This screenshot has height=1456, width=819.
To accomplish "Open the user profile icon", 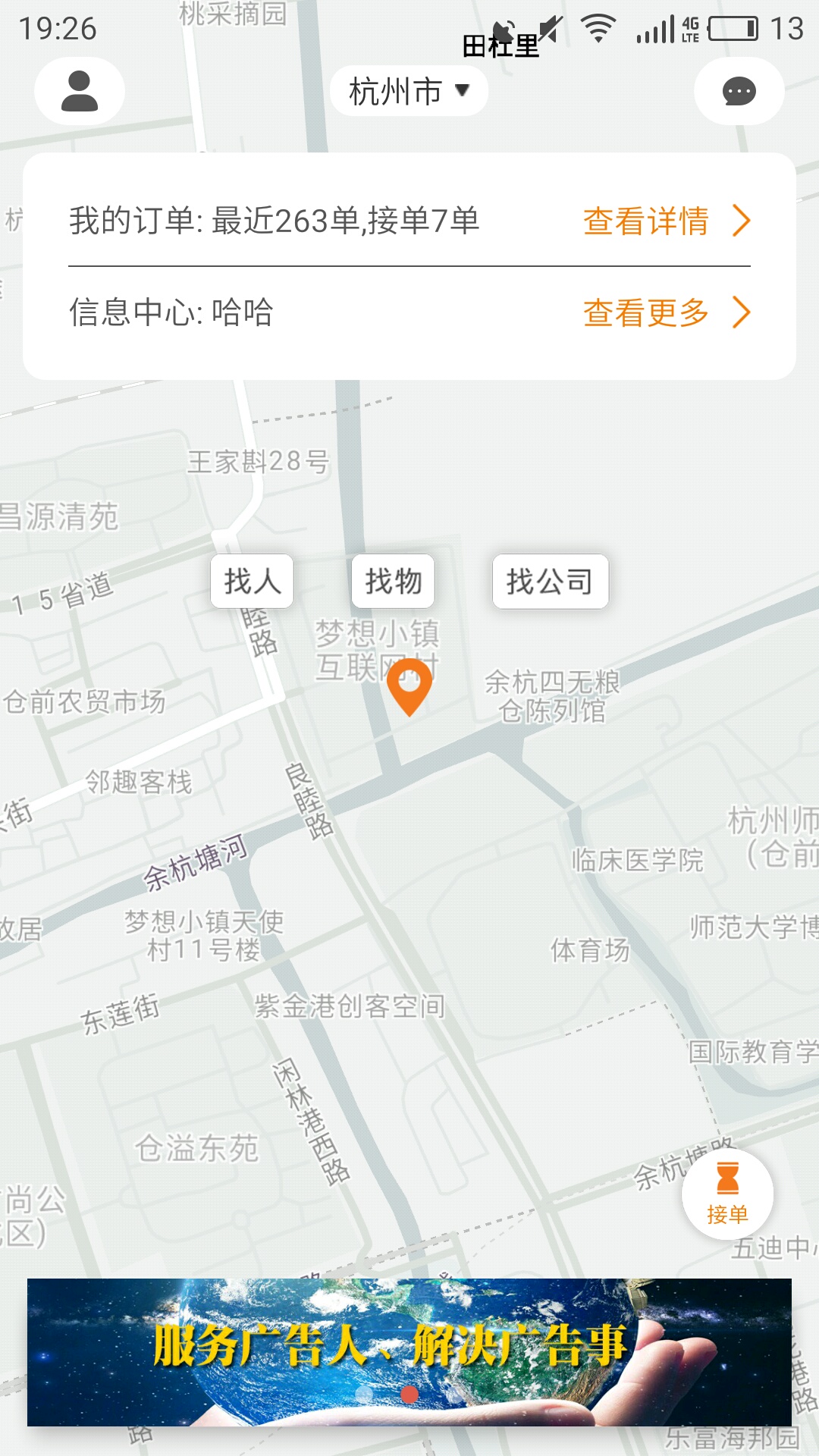I will [80, 92].
